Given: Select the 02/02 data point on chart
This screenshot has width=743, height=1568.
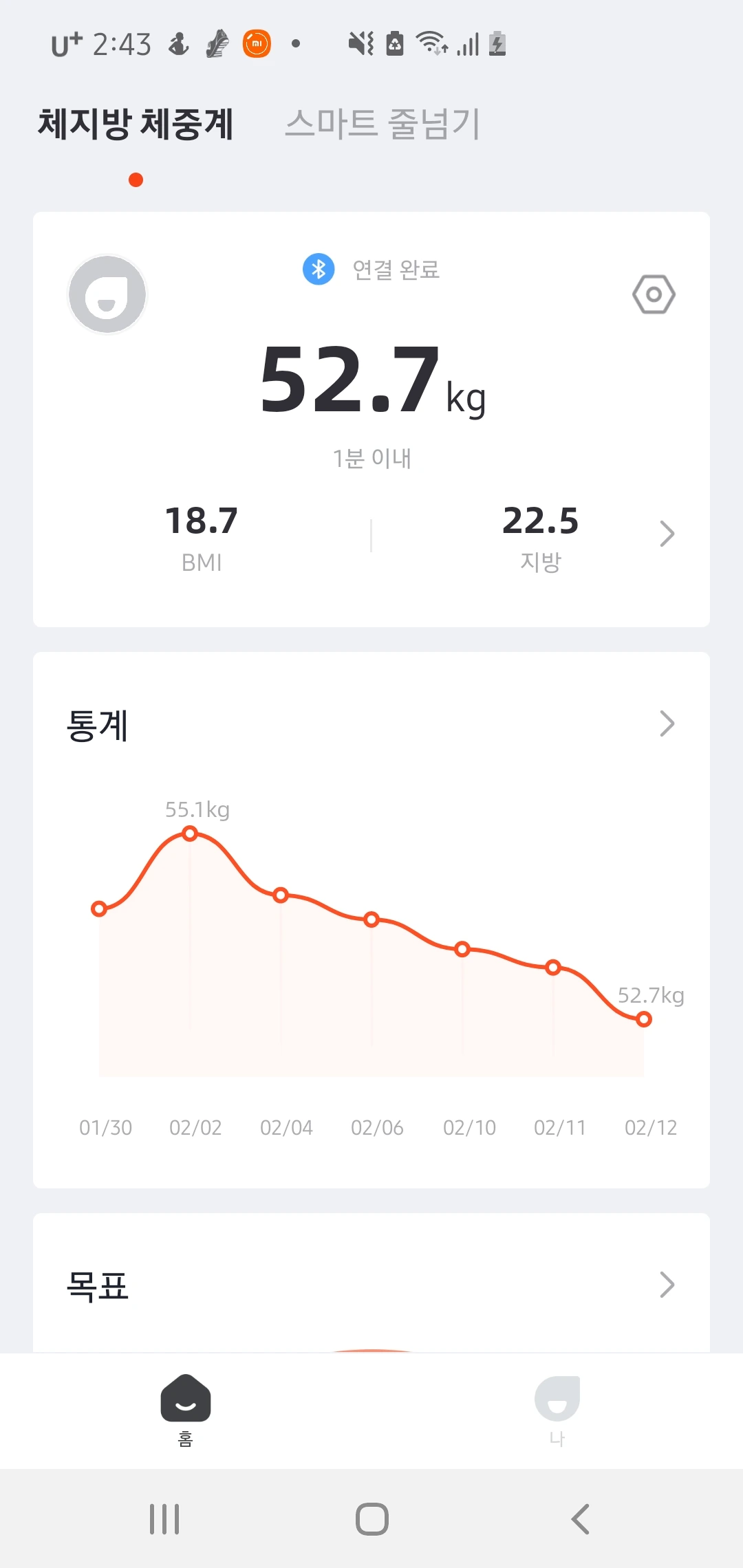Looking at the screenshot, I should click(x=191, y=834).
